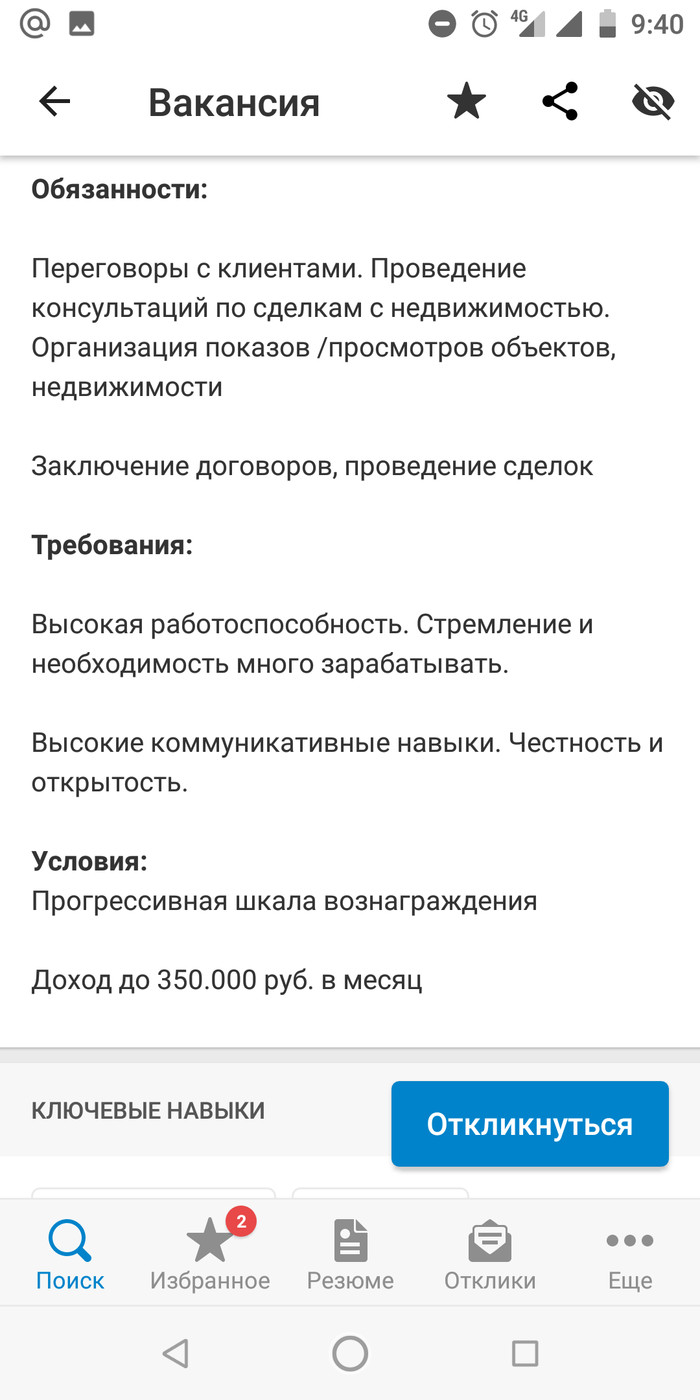This screenshot has width=700, height=1400.
Task: Switch to the Поиск tab
Action: [x=70, y=1256]
